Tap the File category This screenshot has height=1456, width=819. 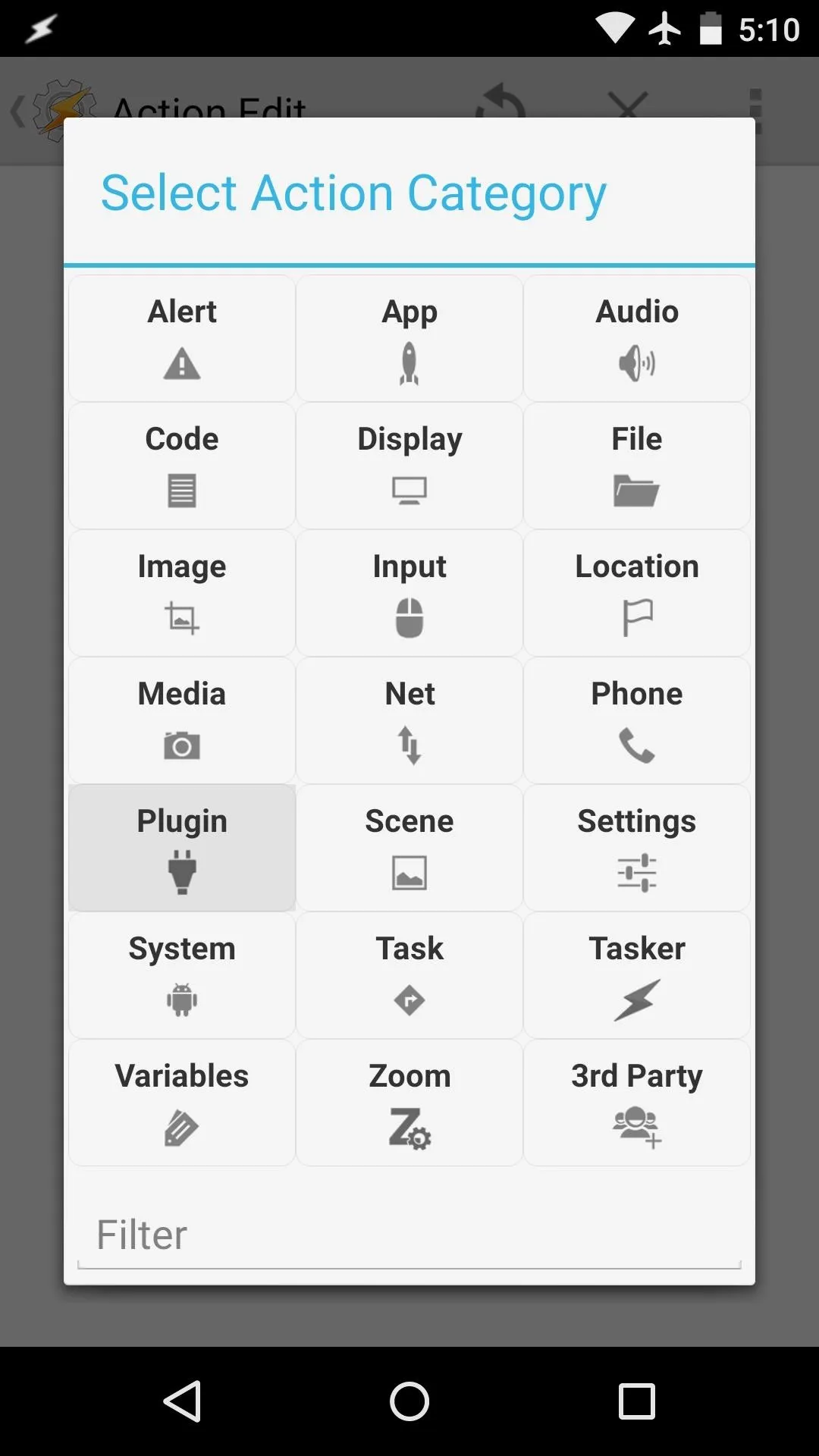(x=637, y=466)
